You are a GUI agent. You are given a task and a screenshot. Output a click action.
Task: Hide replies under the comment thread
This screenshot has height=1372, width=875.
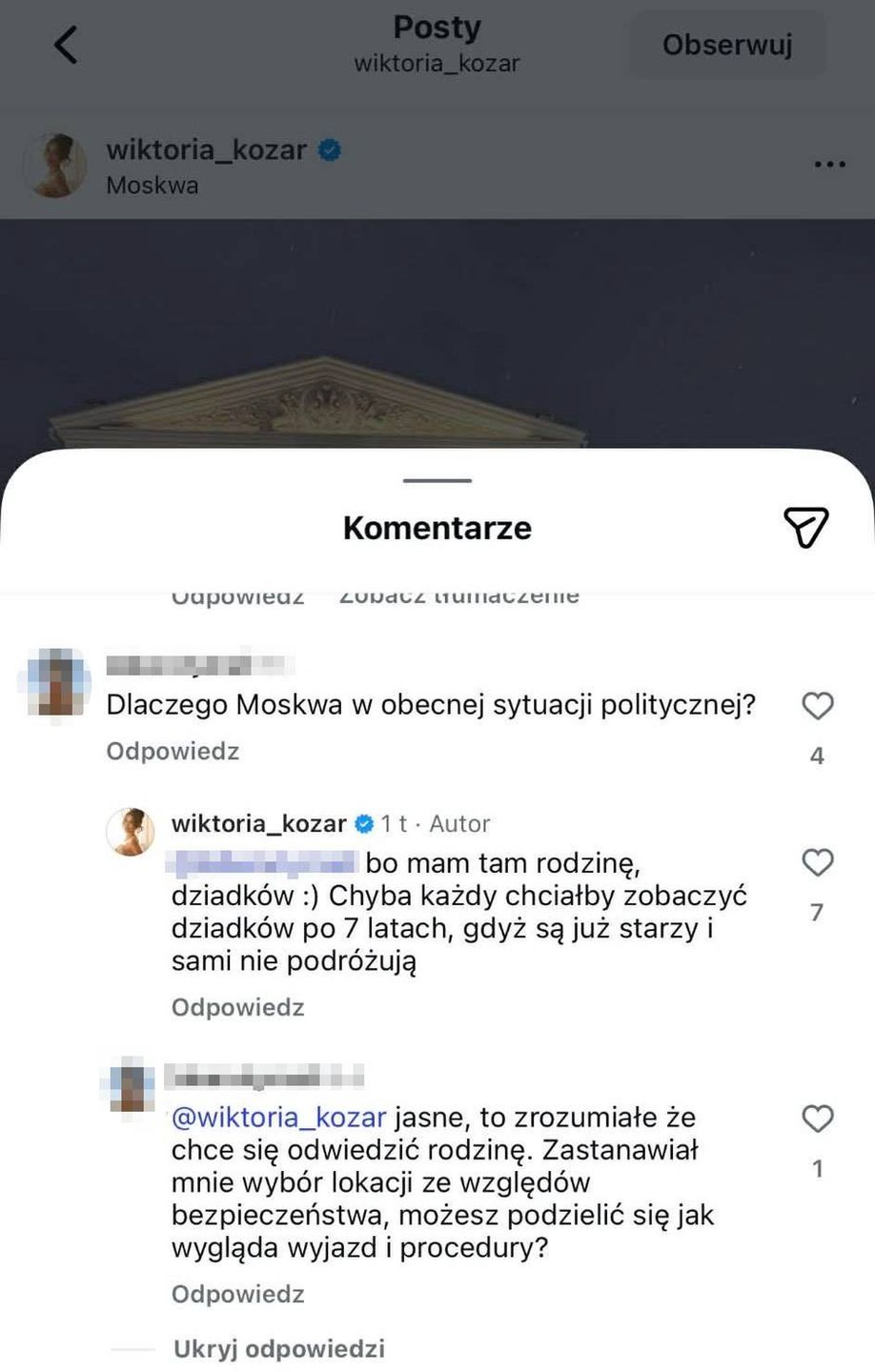[278, 1348]
